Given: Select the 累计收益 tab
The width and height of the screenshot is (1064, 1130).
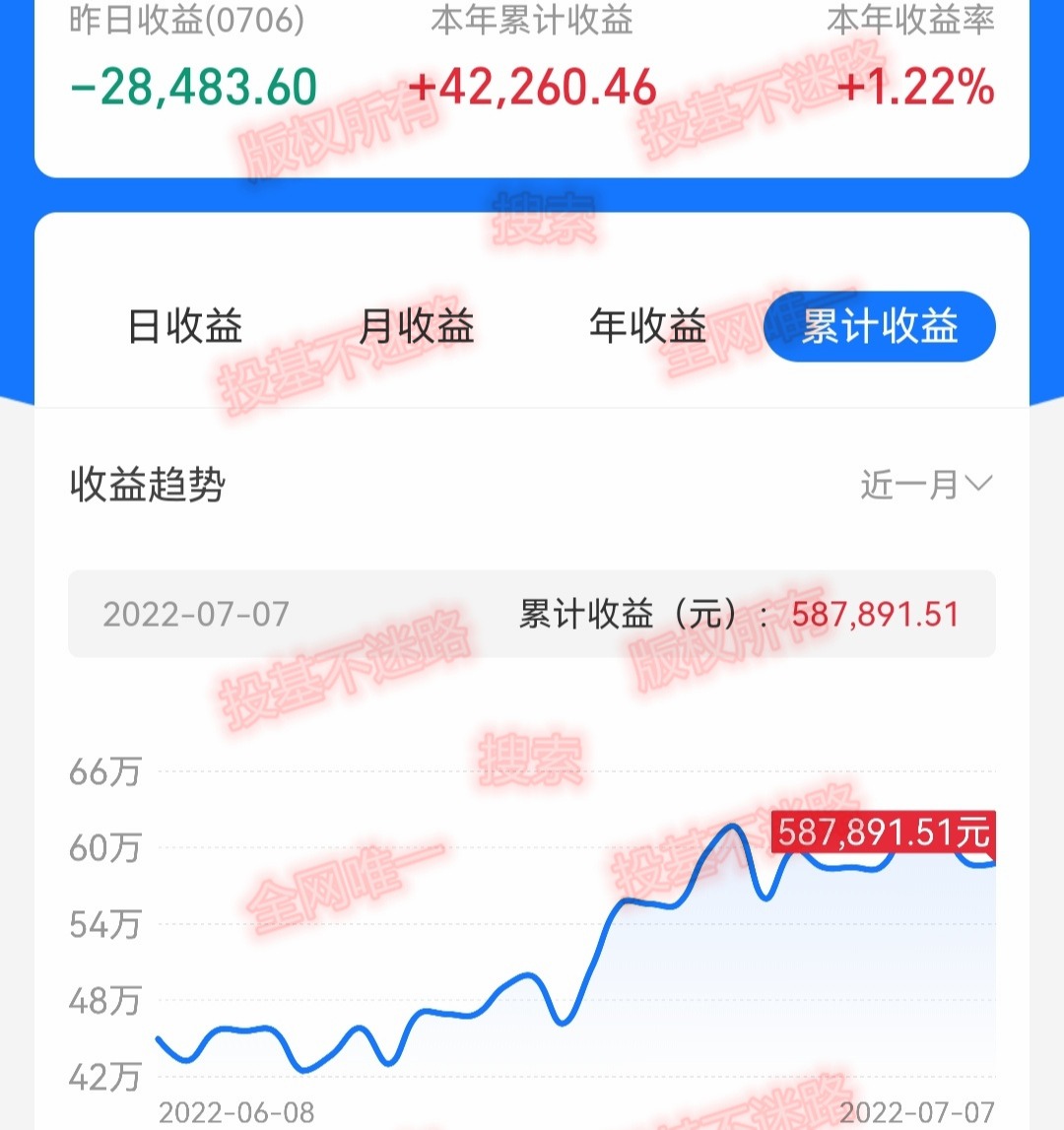Looking at the screenshot, I should [880, 326].
